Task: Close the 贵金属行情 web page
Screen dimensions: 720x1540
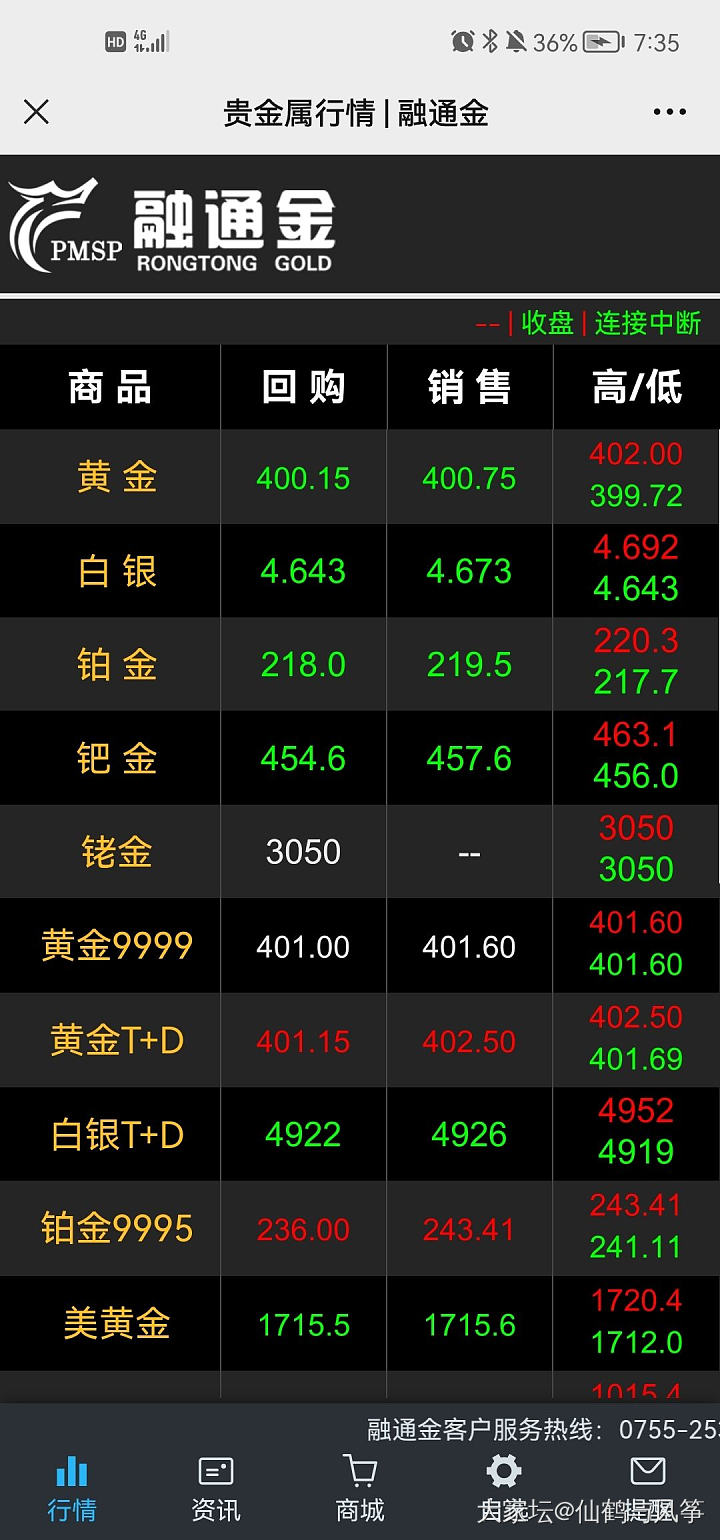Action: [36, 112]
